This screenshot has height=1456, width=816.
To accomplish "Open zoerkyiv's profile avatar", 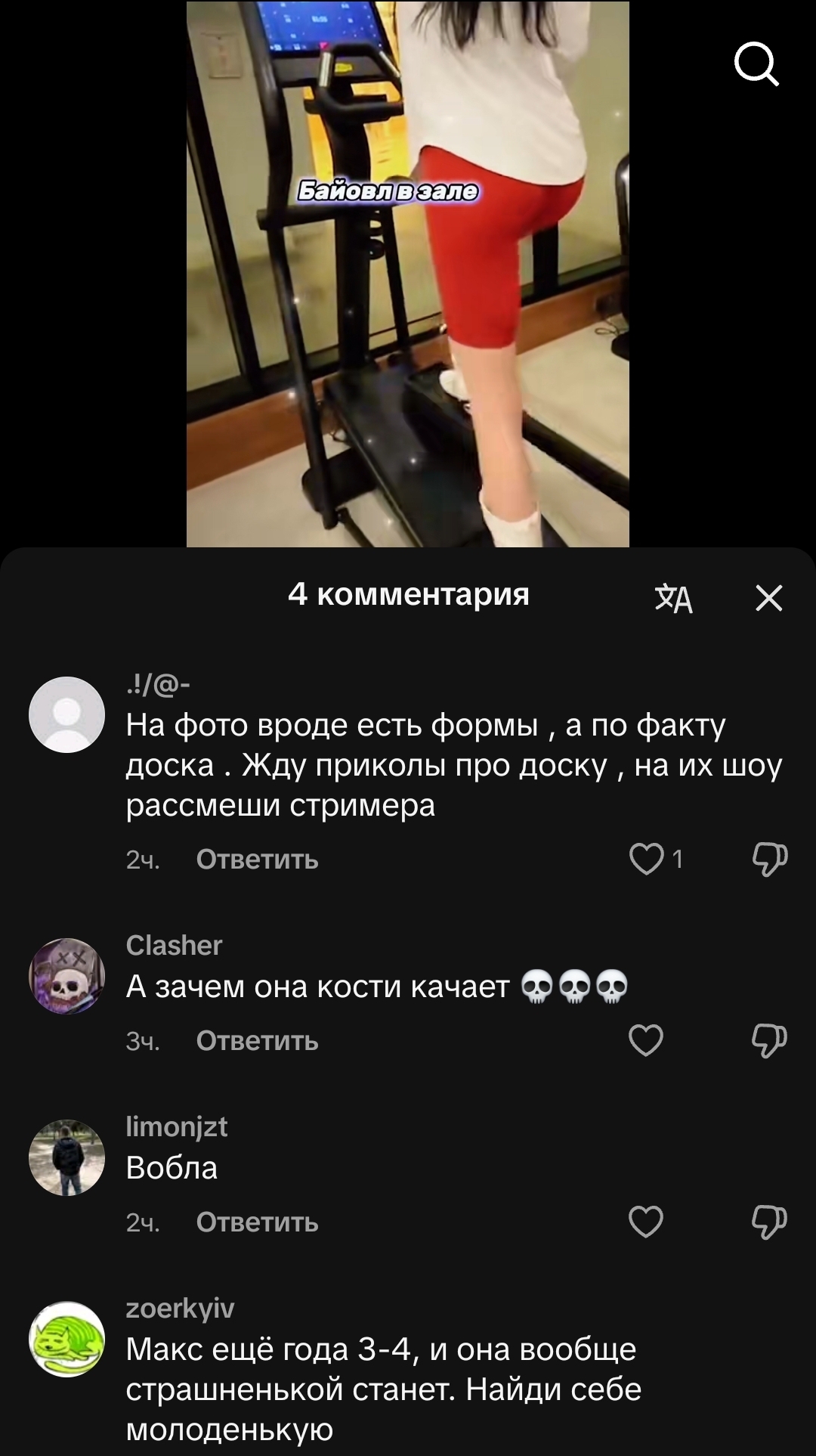I will coord(66,1339).
